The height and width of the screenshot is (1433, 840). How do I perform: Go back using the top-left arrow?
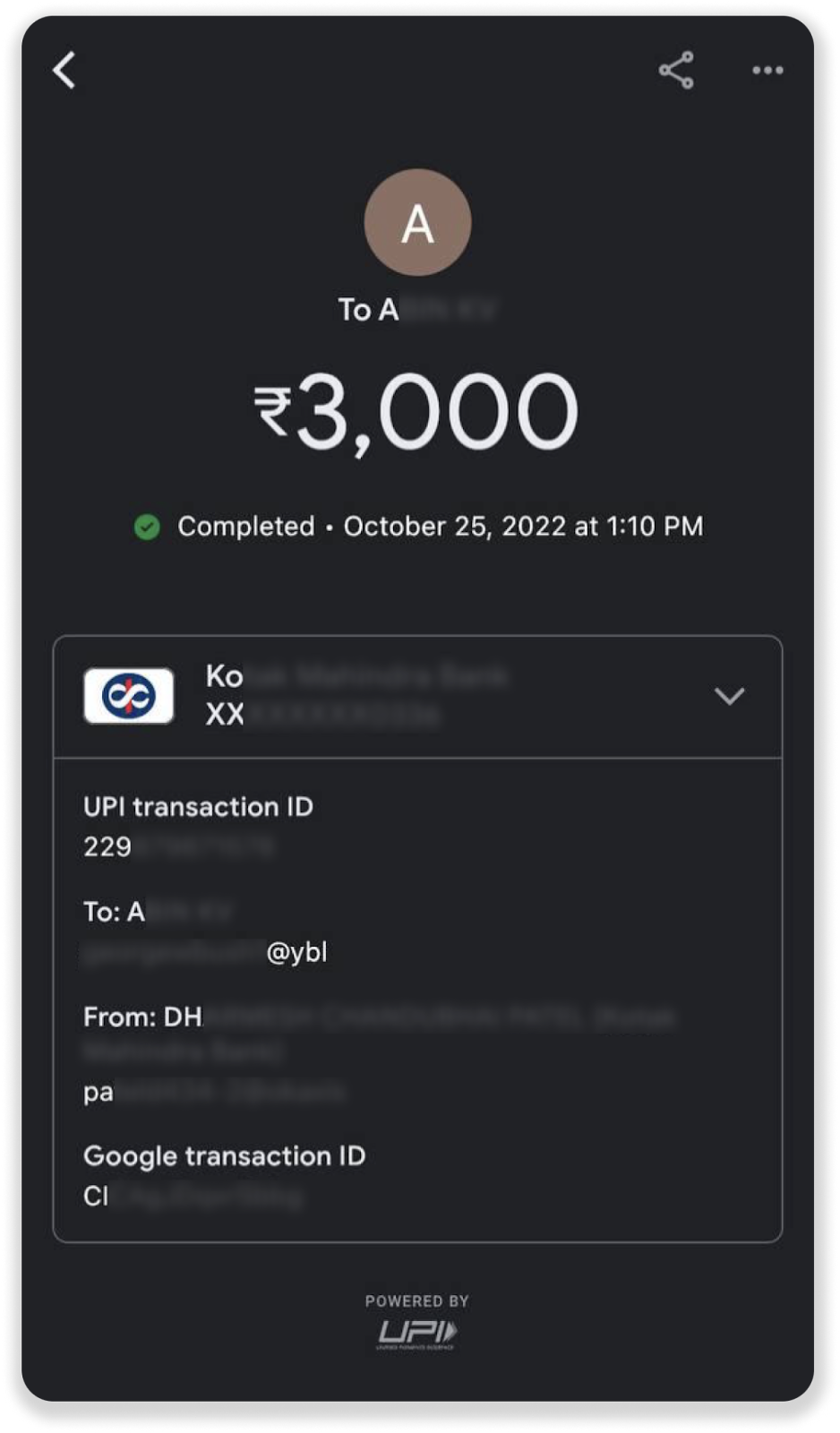(x=64, y=70)
